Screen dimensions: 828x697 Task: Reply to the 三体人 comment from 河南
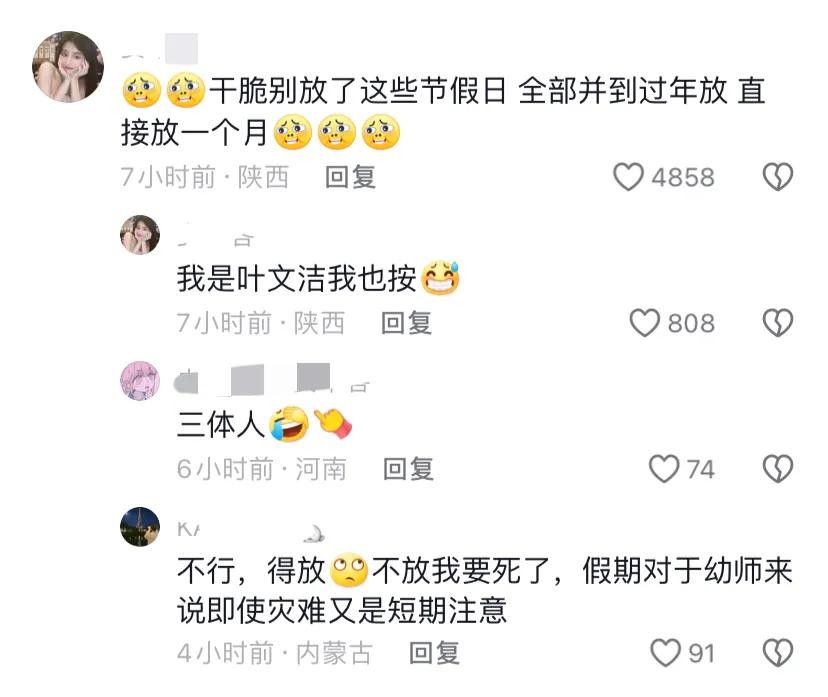click(408, 468)
